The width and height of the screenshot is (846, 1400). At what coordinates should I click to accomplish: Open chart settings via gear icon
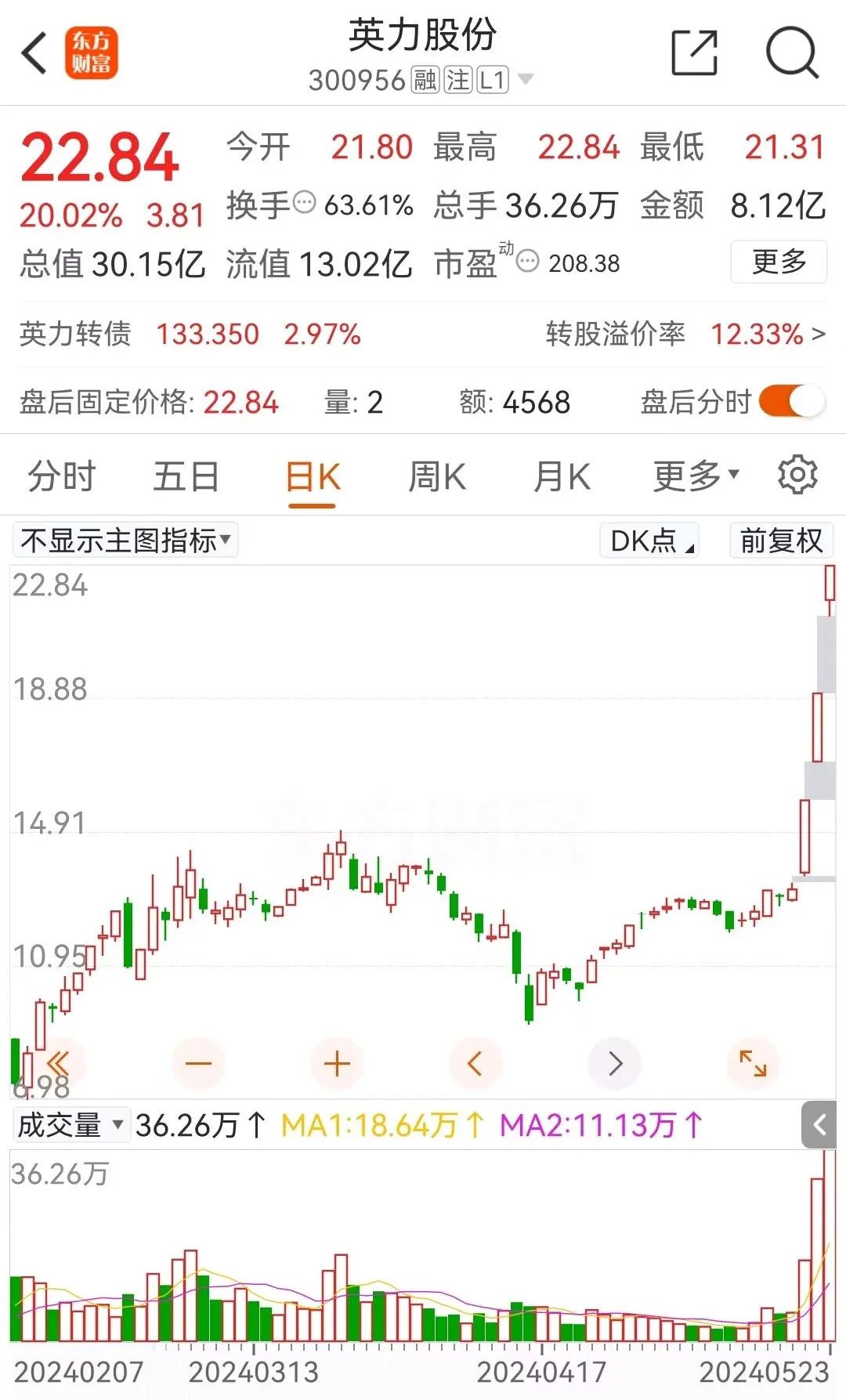[797, 475]
